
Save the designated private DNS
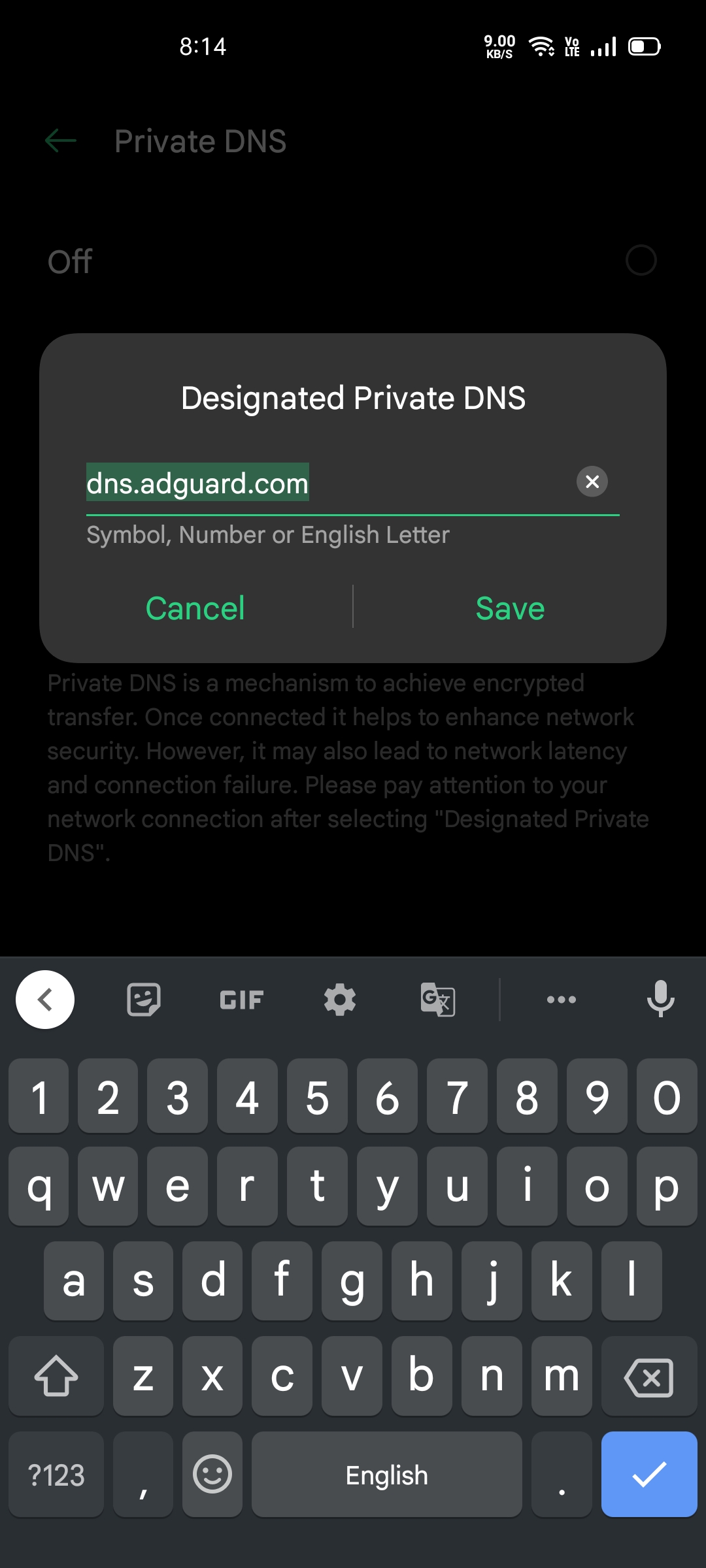(x=510, y=608)
